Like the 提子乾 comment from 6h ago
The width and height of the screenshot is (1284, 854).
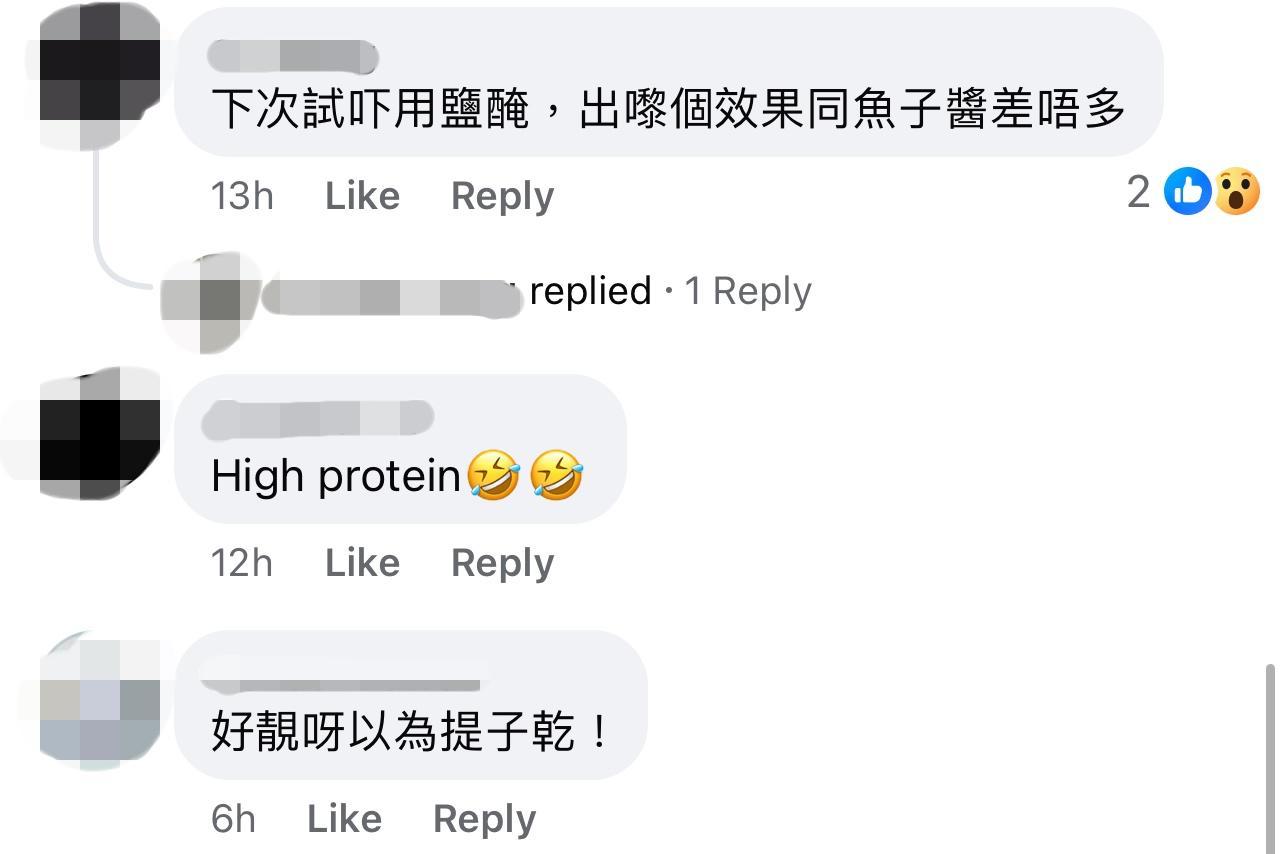(344, 818)
